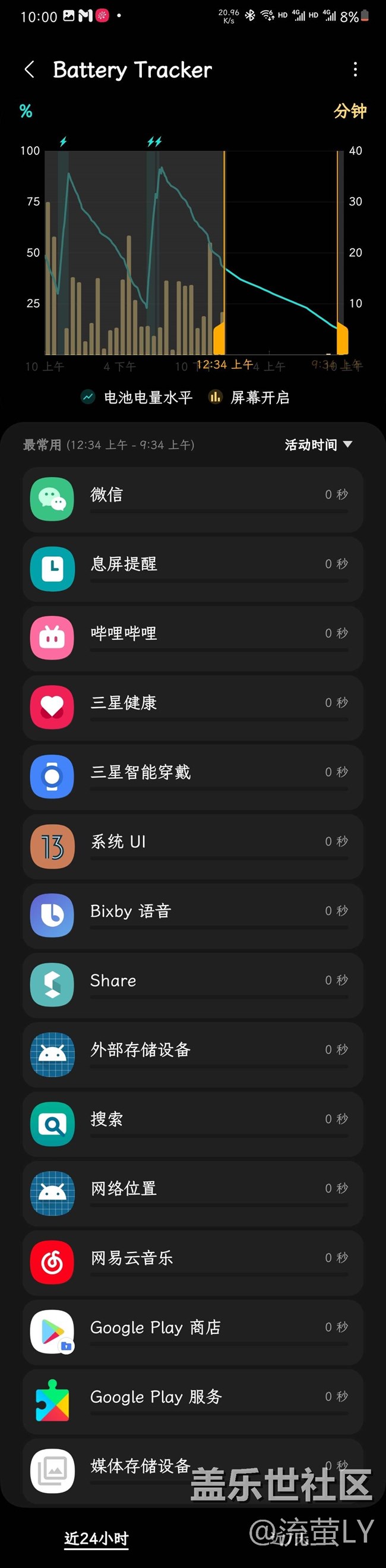Open 外部存储设备 usage details
Image resolution: width=386 pixels, height=1568 pixels.
point(192,1054)
